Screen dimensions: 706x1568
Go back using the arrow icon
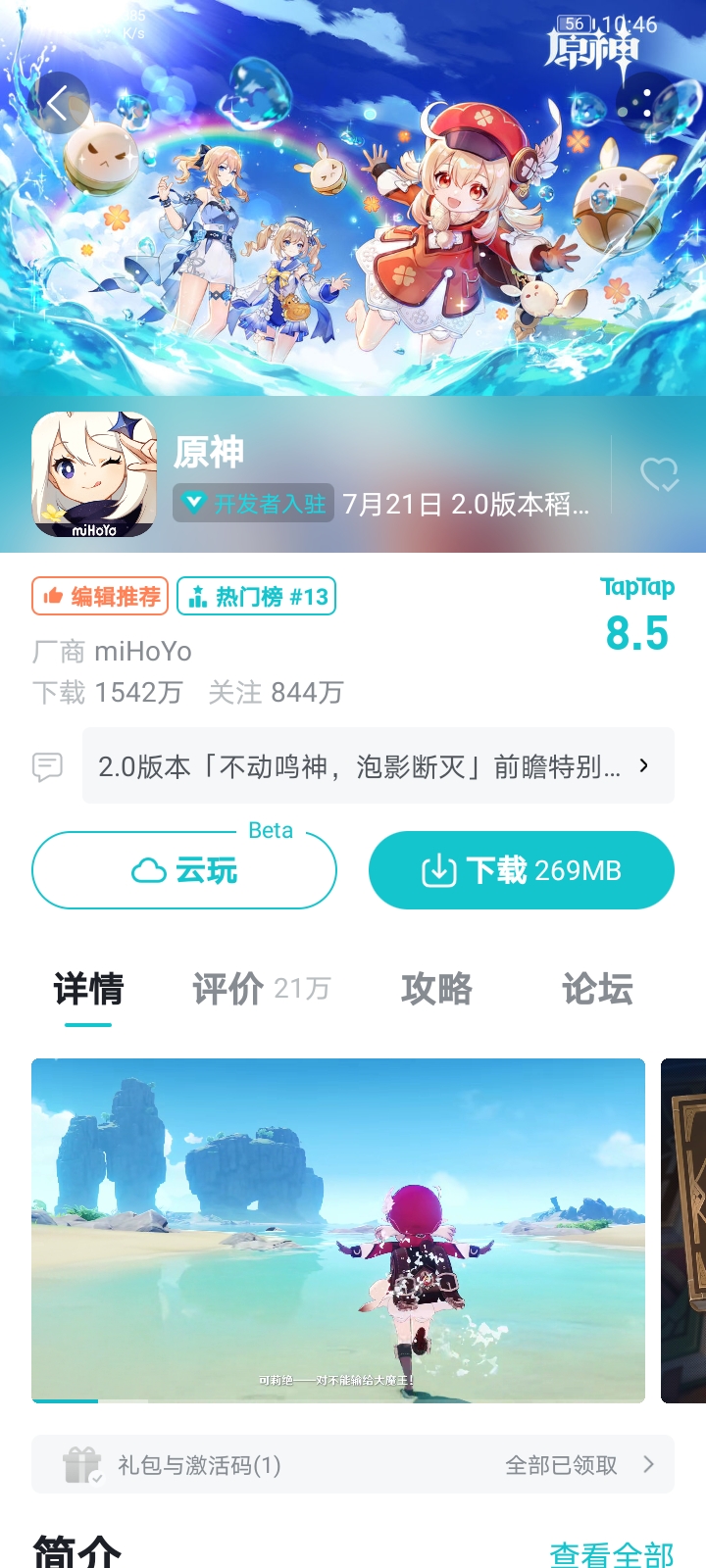(x=58, y=102)
